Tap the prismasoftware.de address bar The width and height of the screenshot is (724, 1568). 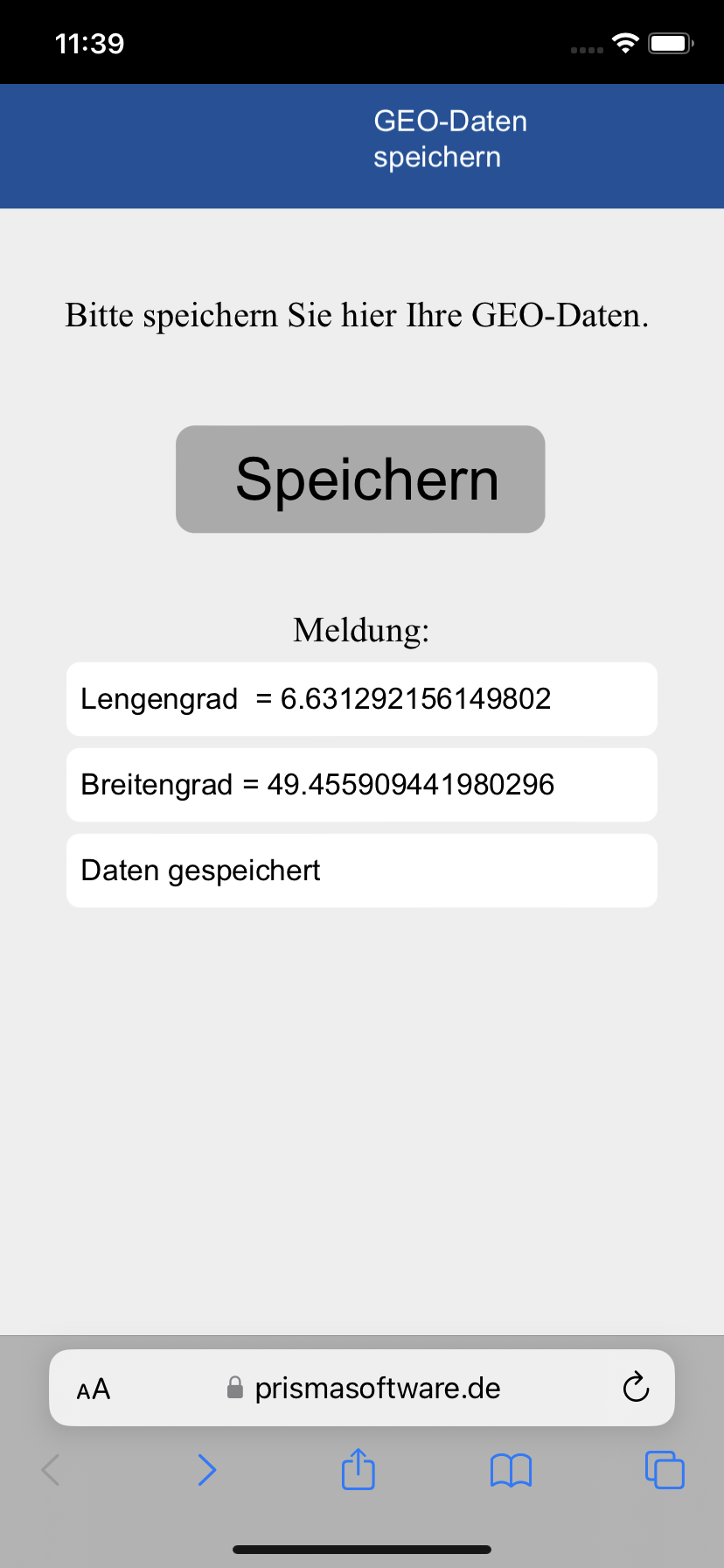(x=362, y=1388)
